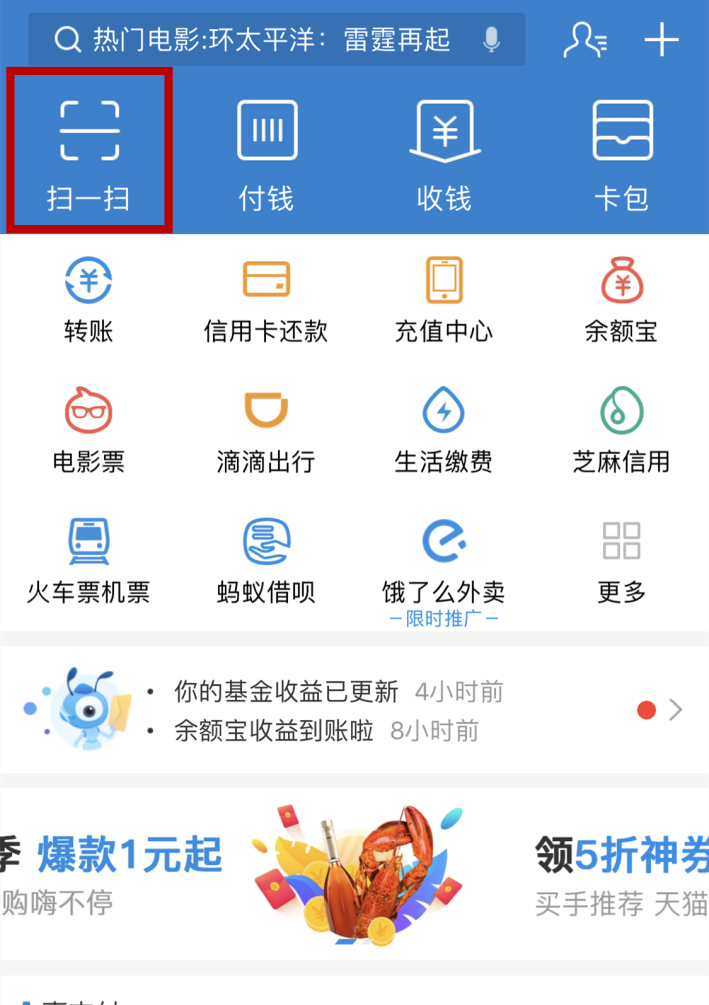
Task: Open 付钱 payment code
Action: (266, 150)
